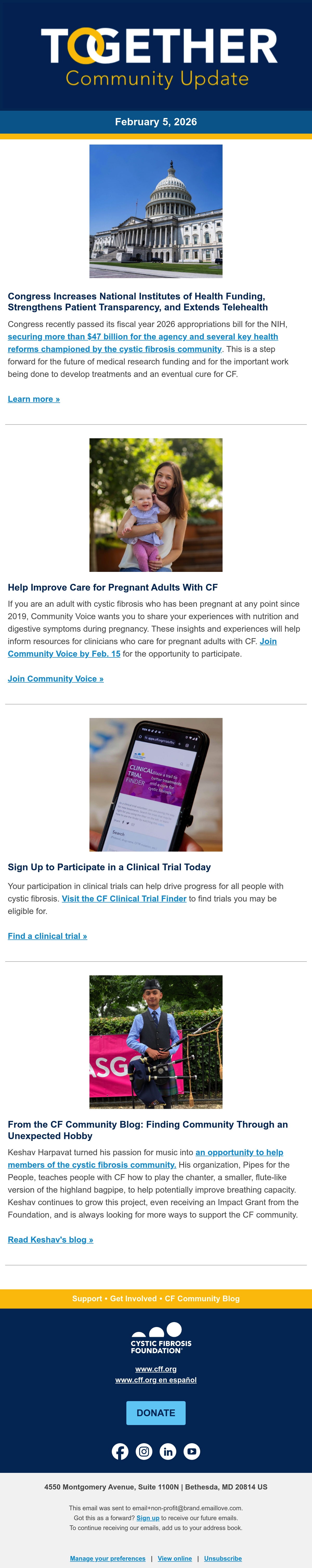Open the Join Community Voice by Feb. 15 link

[x=142, y=648]
